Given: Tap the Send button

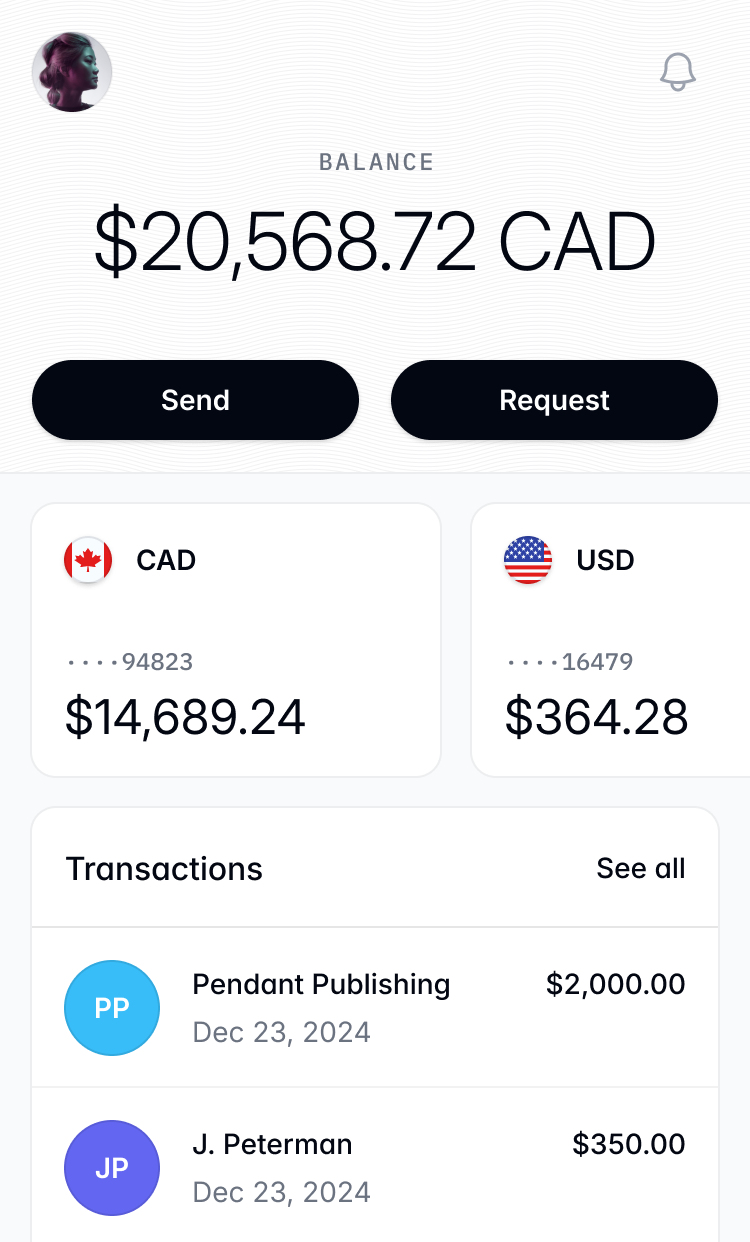Looking at the screenshot, I should point(195,400).
